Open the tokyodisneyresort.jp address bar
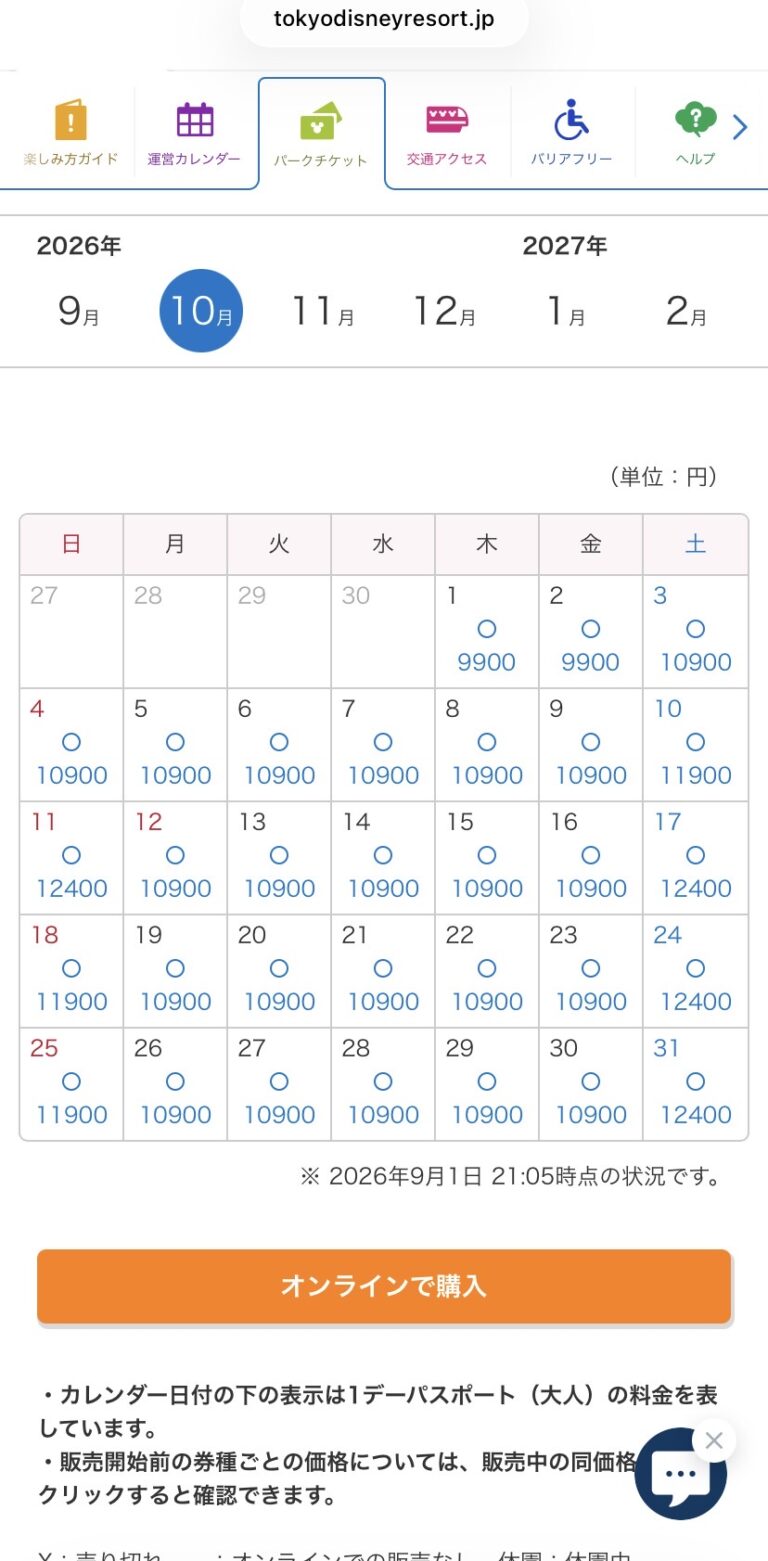The width and height of the screenshot is (768, 1561). pos(384,20)
